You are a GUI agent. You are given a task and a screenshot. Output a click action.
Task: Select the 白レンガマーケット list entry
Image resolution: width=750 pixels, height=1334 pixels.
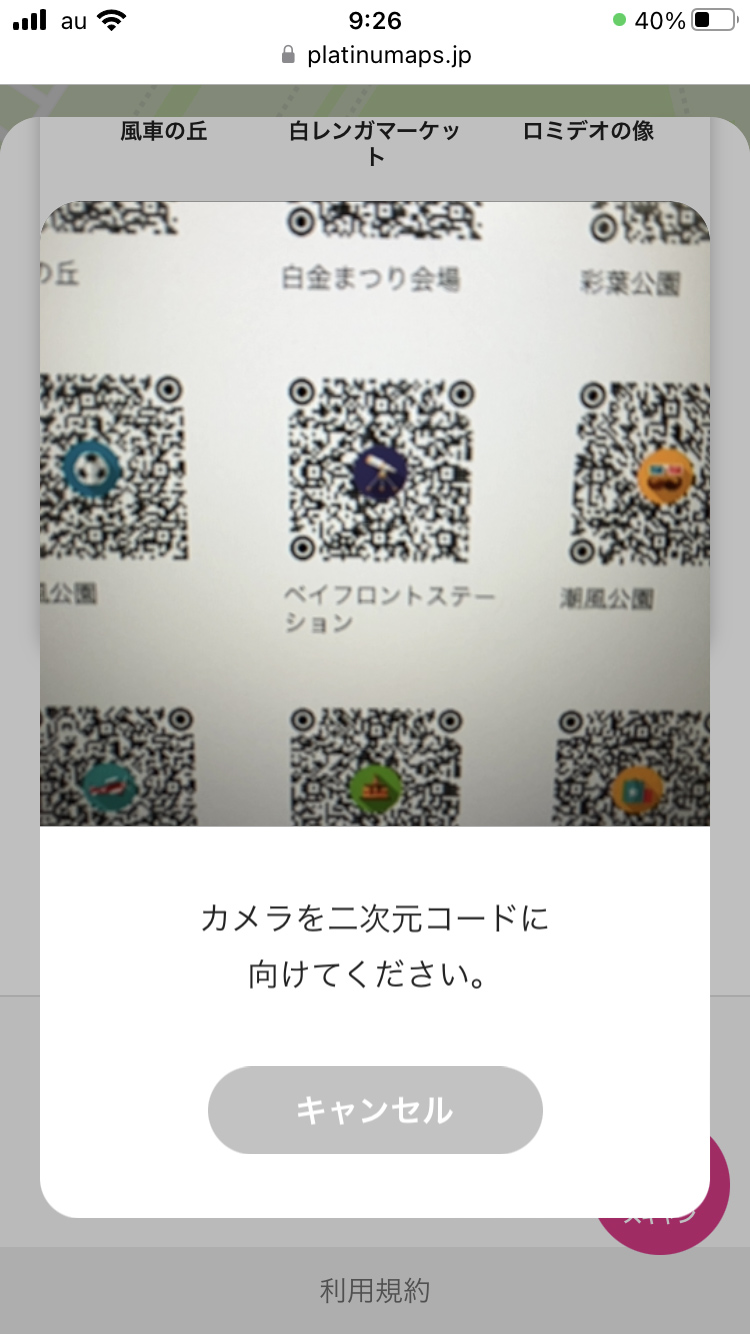coord(377,140)
